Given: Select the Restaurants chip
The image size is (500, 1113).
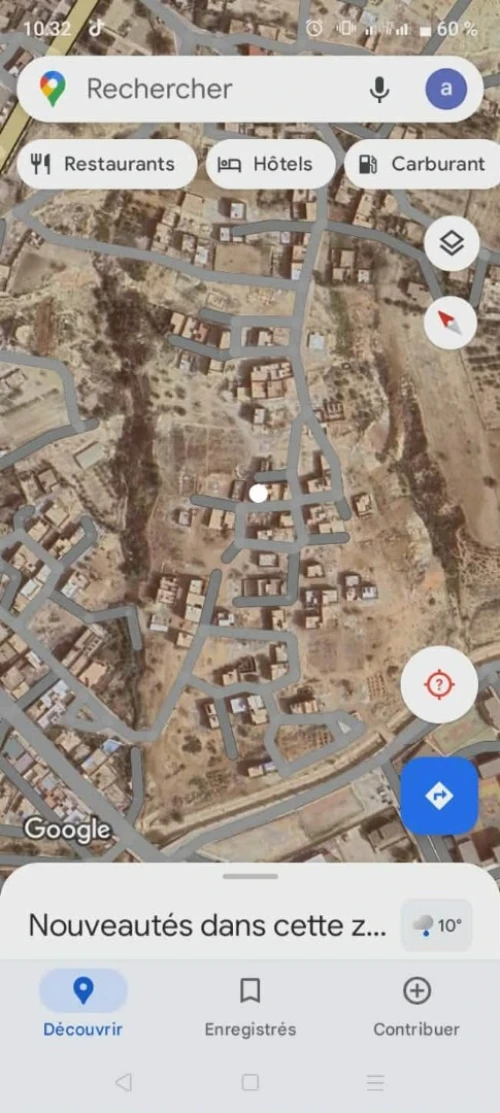Looking at the screenshot, I should (107, 164).
